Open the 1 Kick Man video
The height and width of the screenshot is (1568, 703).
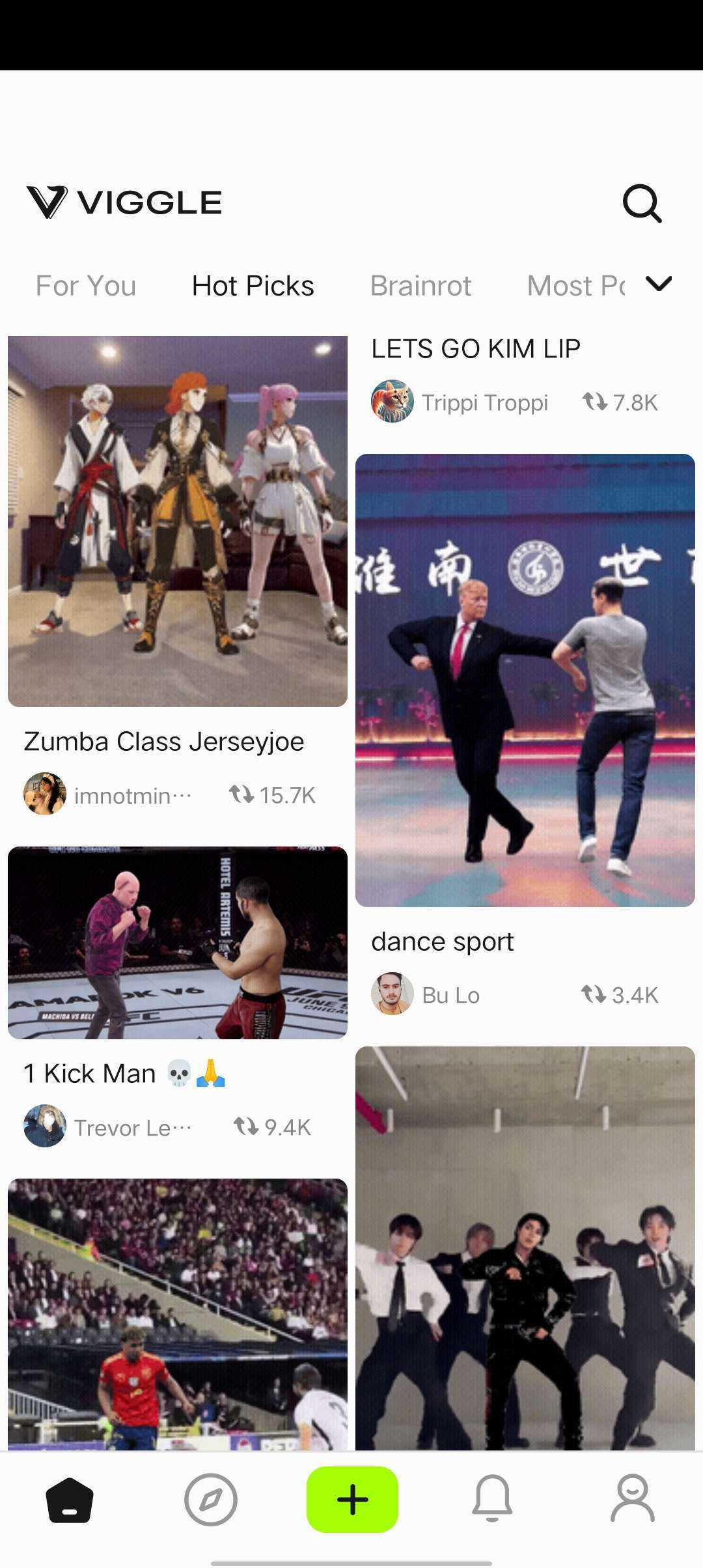pos(178,942)
